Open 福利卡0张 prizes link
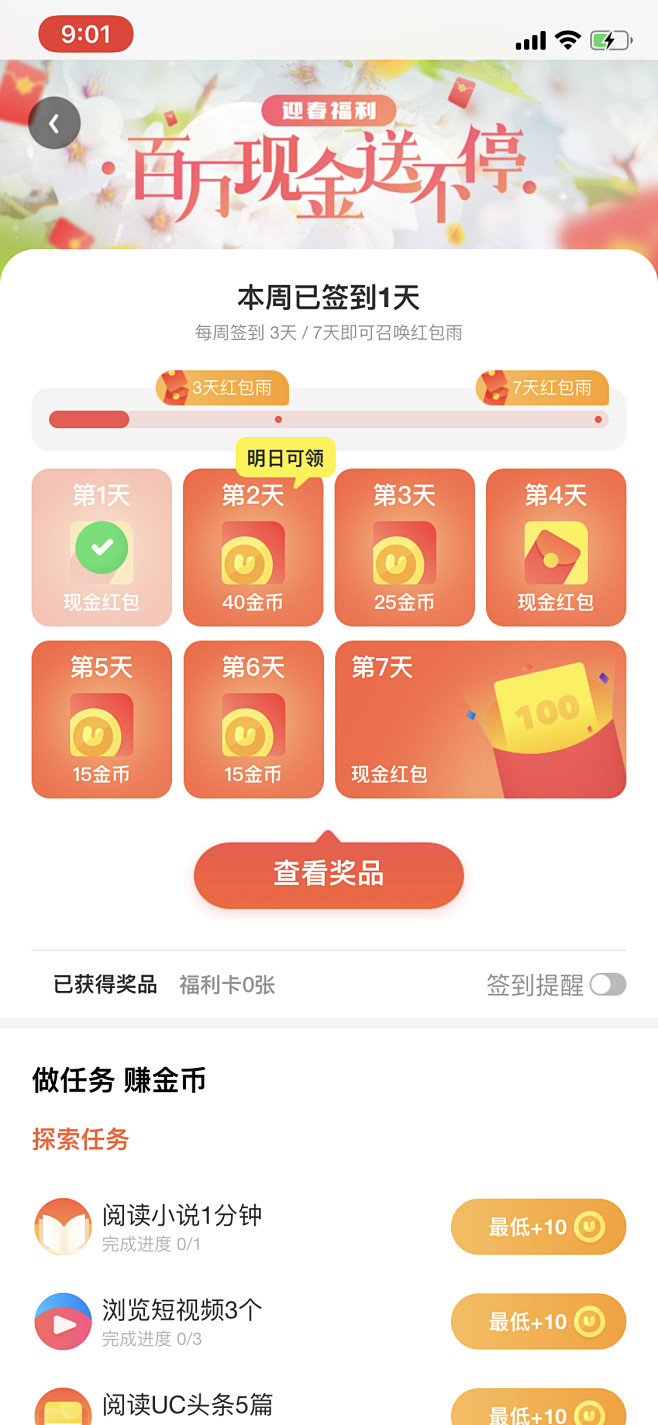 [227, 985]
